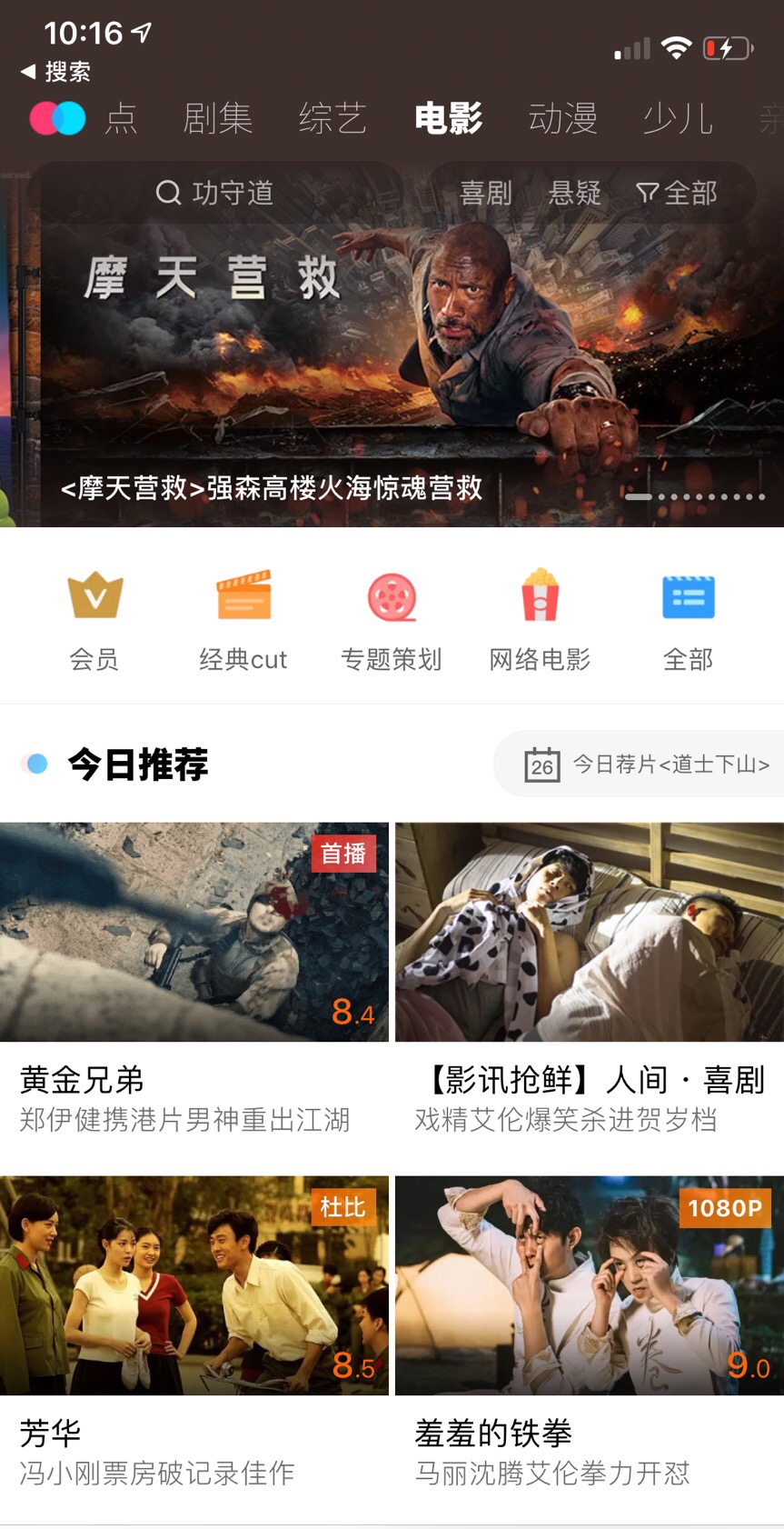Open 经典cut
Viewport: 784px width, 1529px height.
(x=243, y=620)
